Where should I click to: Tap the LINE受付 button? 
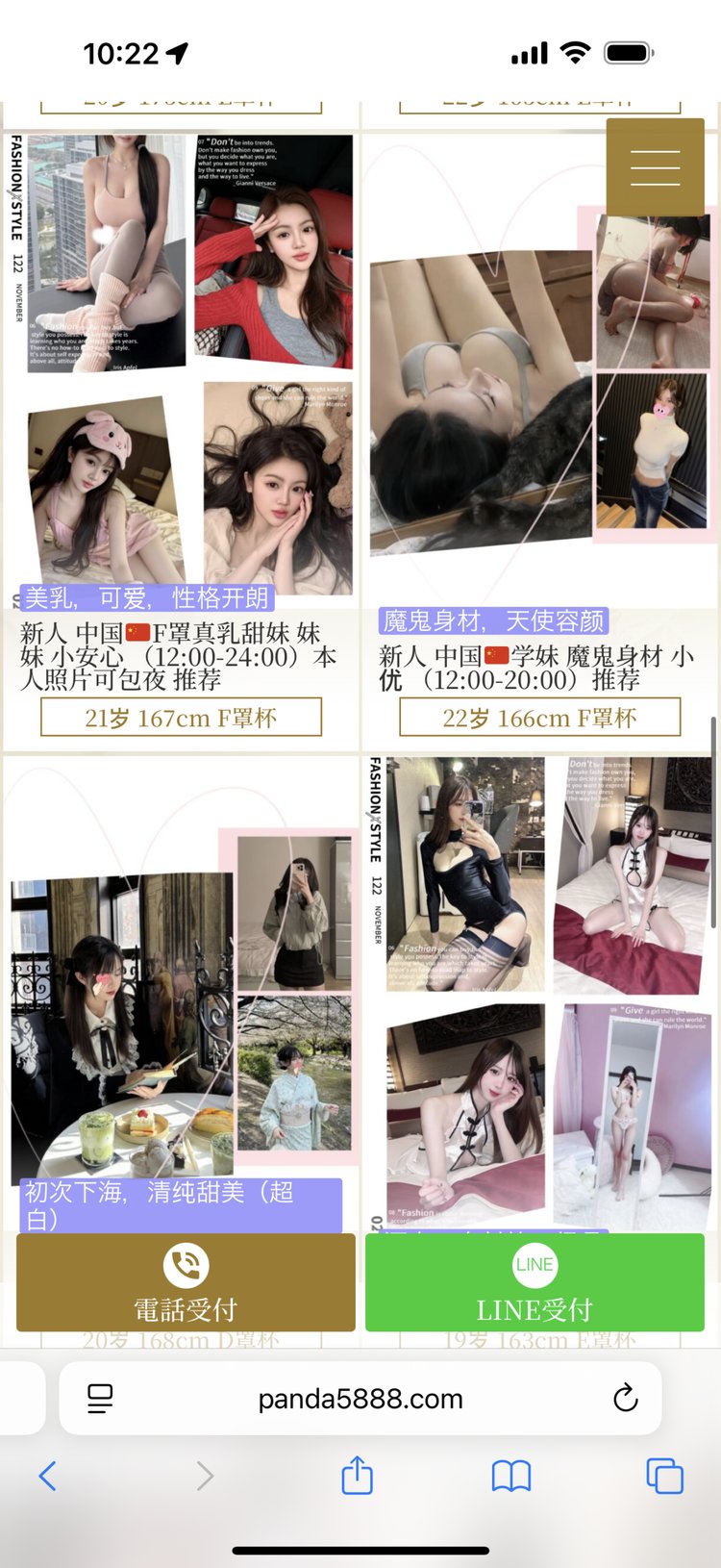click(535, 1282)
